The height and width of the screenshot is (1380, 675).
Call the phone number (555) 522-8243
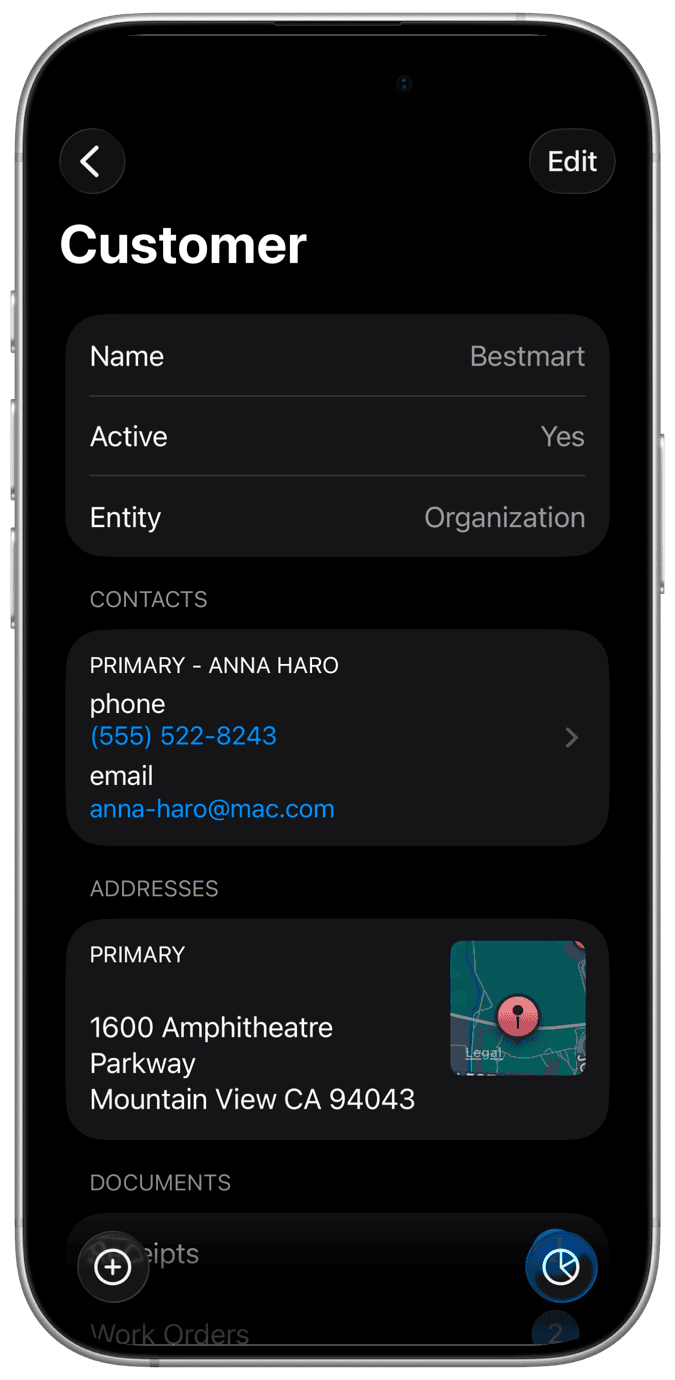pyautogui.click(x=183, y=736)
